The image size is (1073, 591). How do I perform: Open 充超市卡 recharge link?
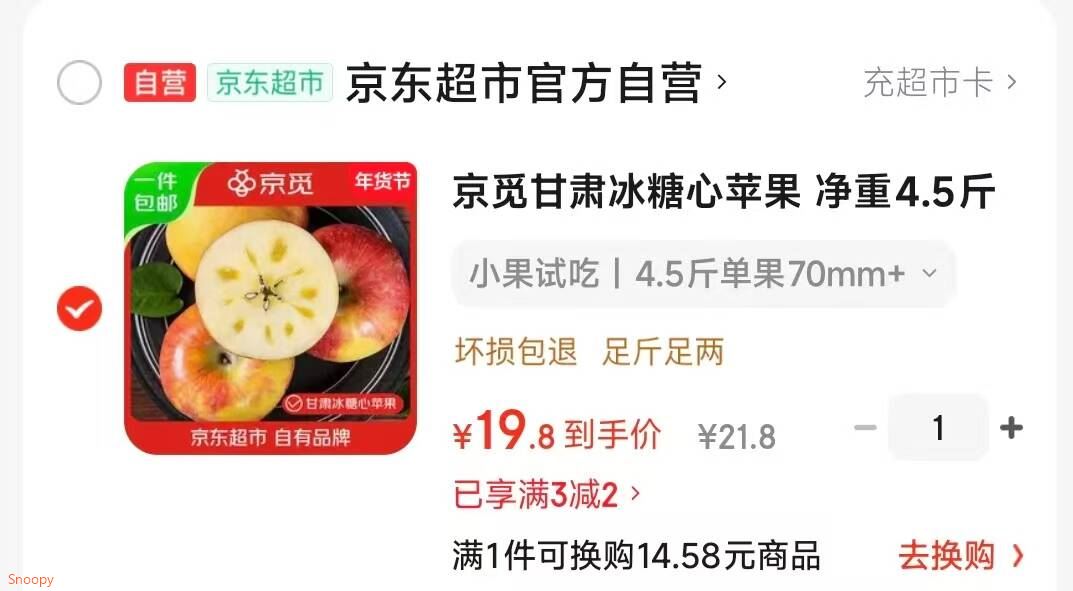[940, 83]
